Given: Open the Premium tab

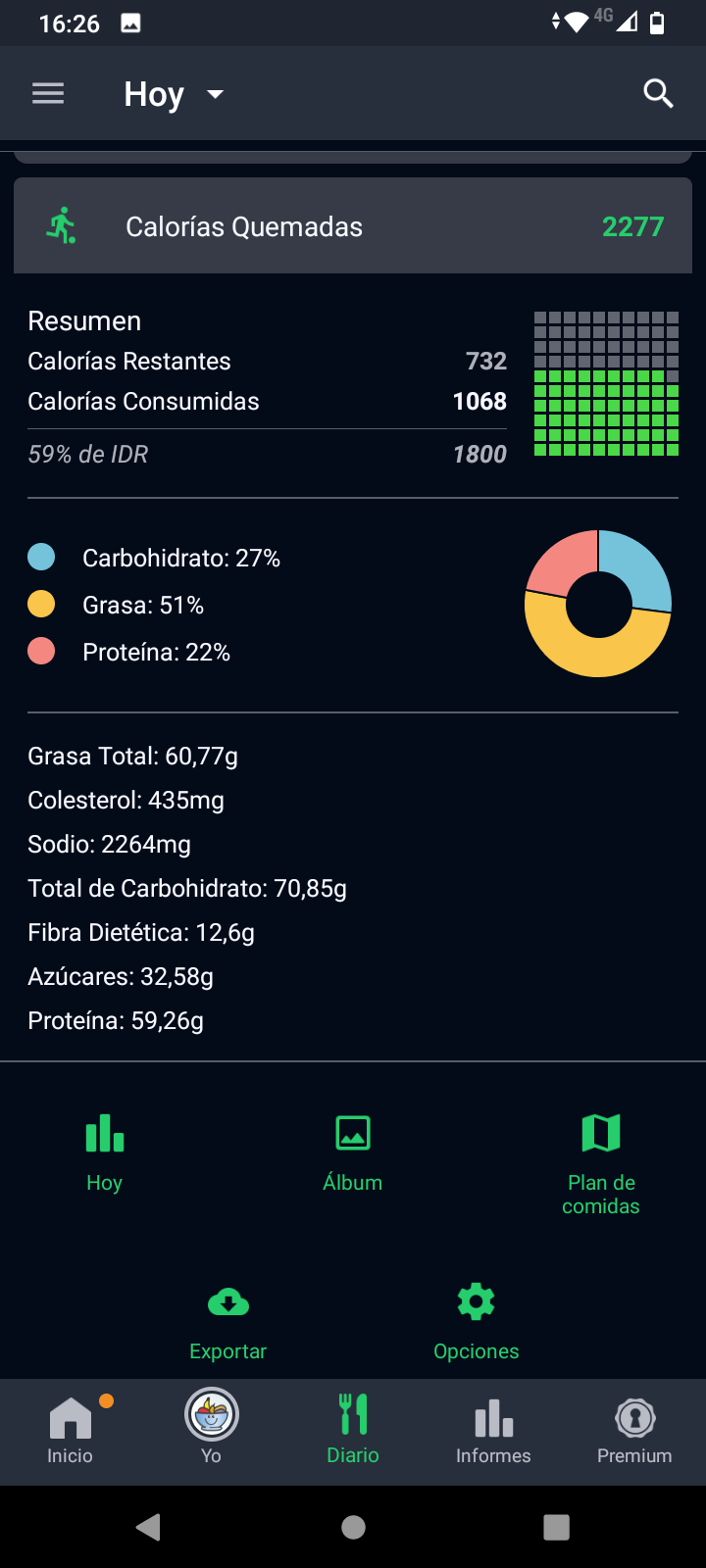Looking at the screenshot, I should click(x=635, y=1431).
